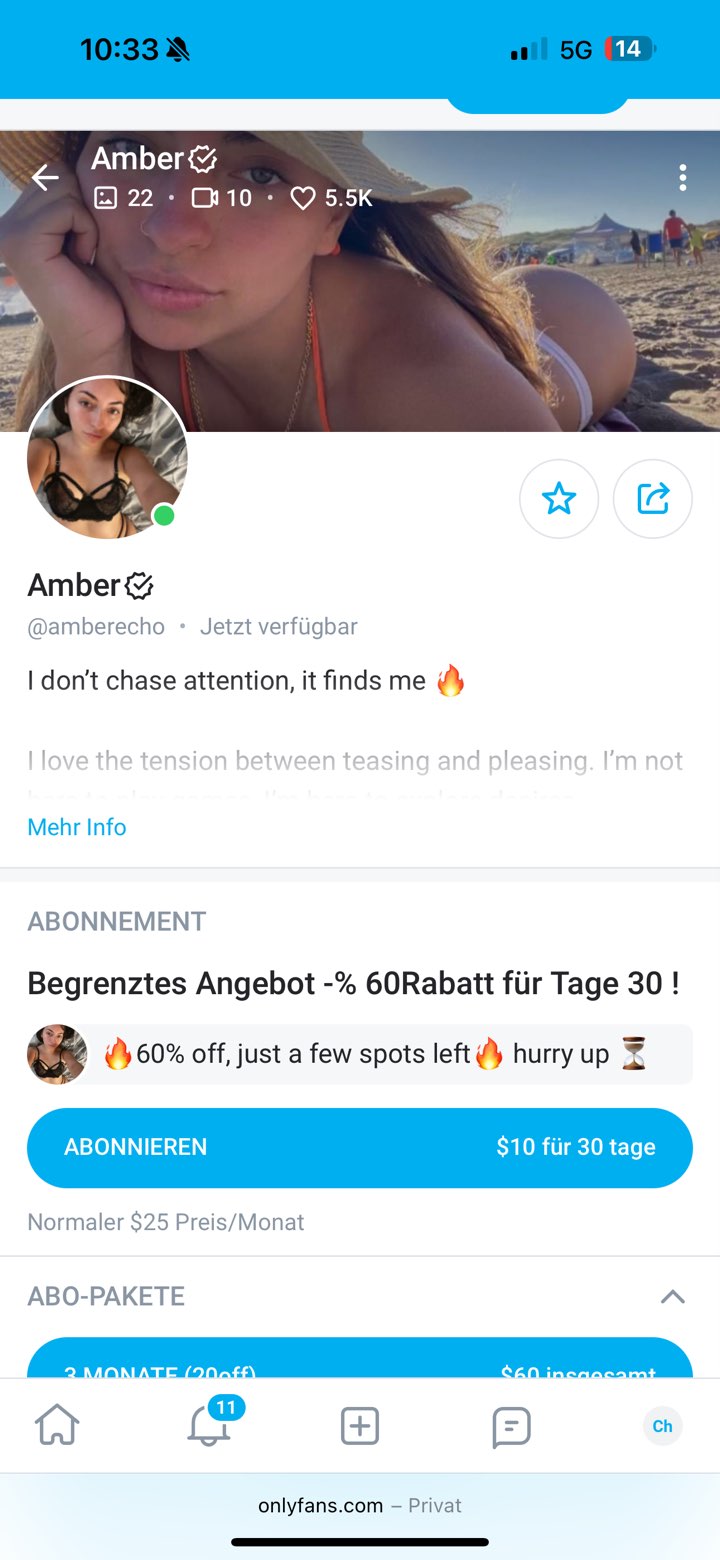The image size is (720, 1560).
Task: Tap the onlyfans.com address bar
Action: (359, 1505)
